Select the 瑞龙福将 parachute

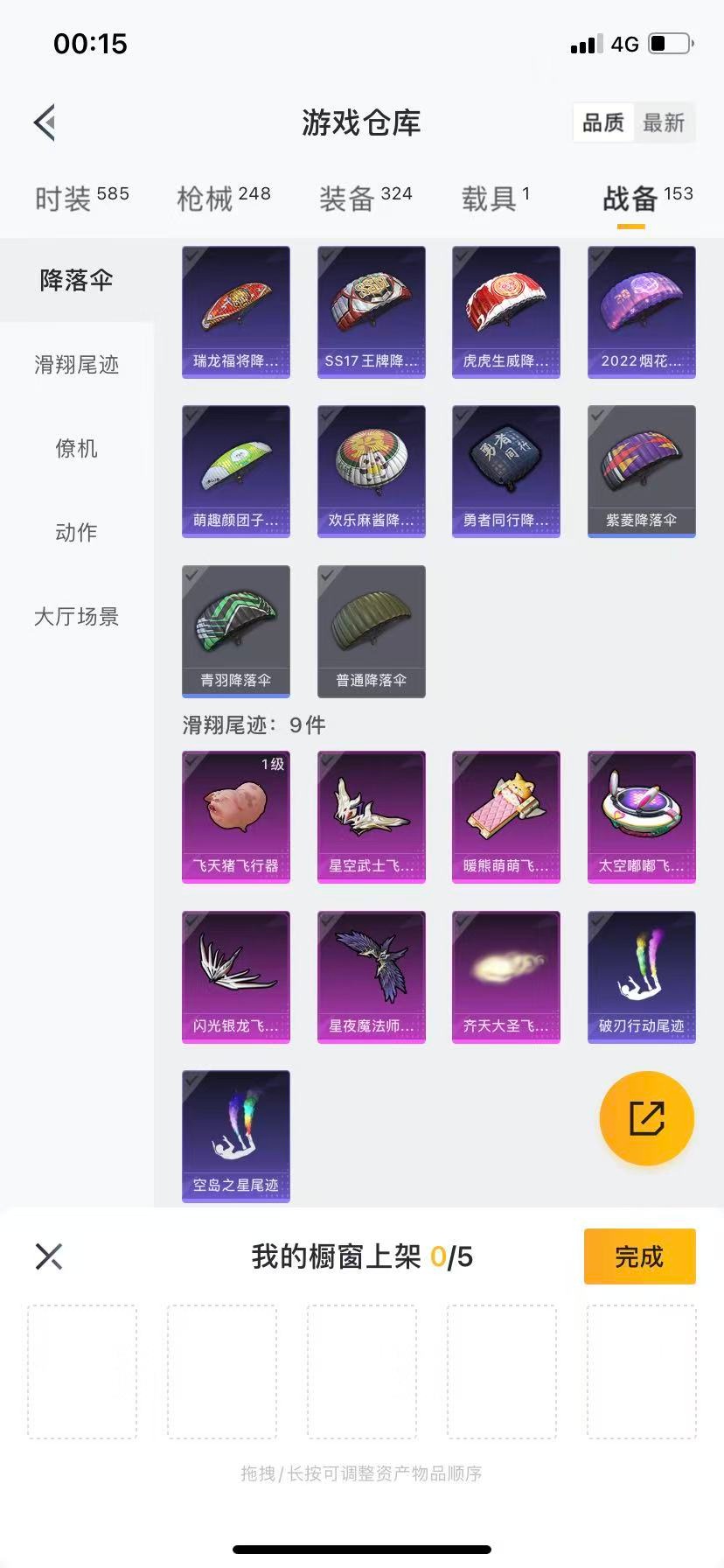pos(236,312)
